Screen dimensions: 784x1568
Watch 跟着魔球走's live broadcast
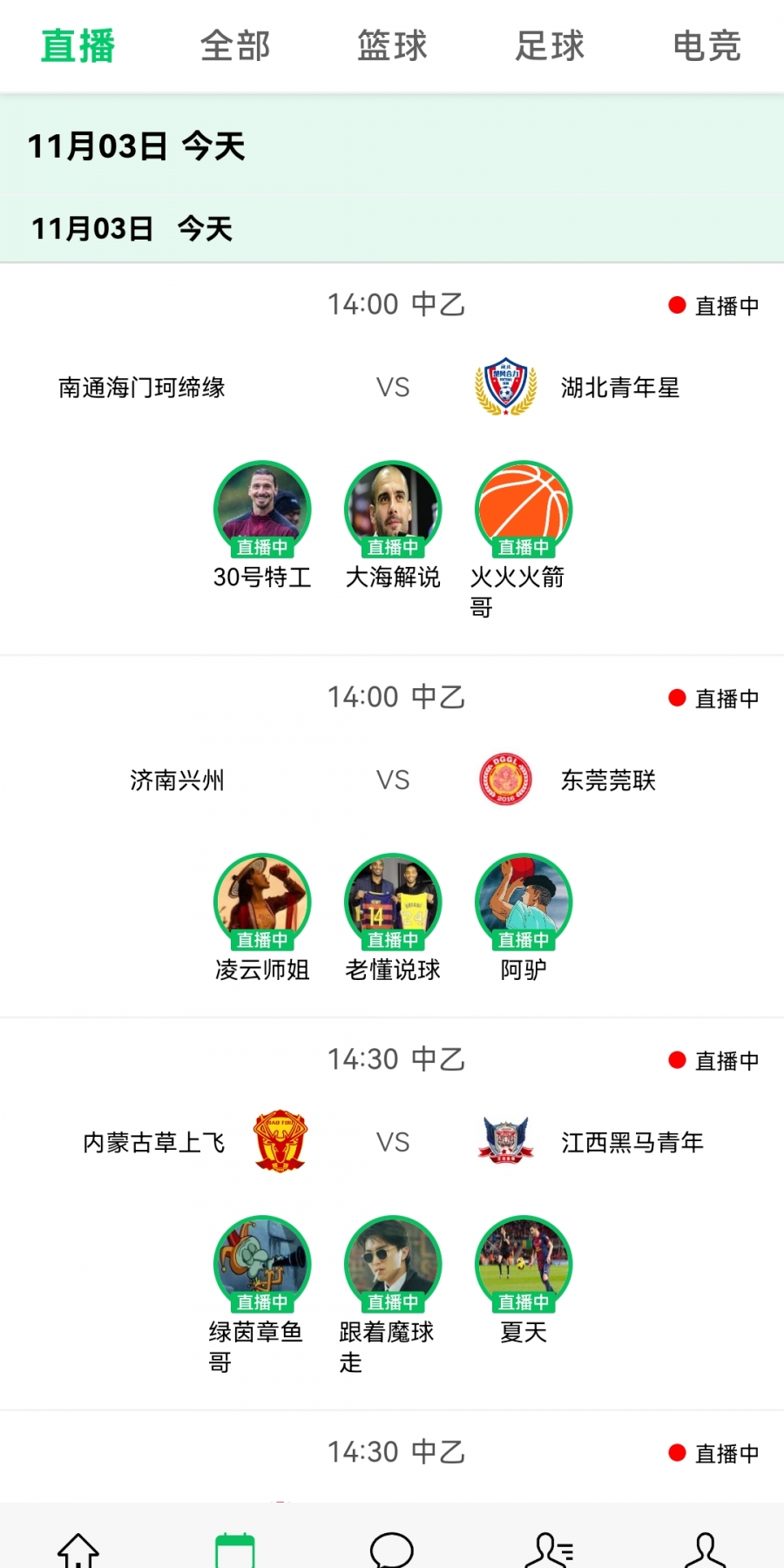pyautogui.click(x=393, y=1265)
